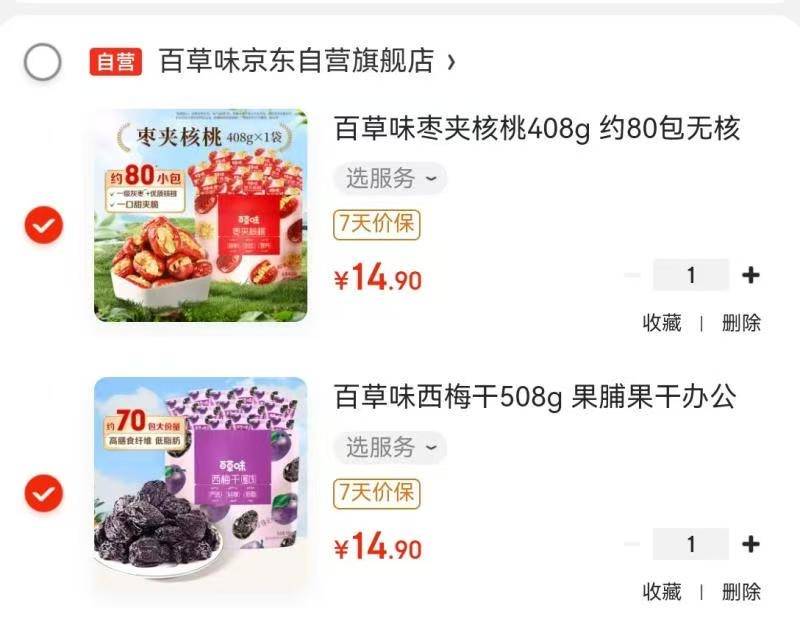The image size is (800, 630).
Task: Open 百草味西梅干508g product details
Action: [x=534, y=398]
